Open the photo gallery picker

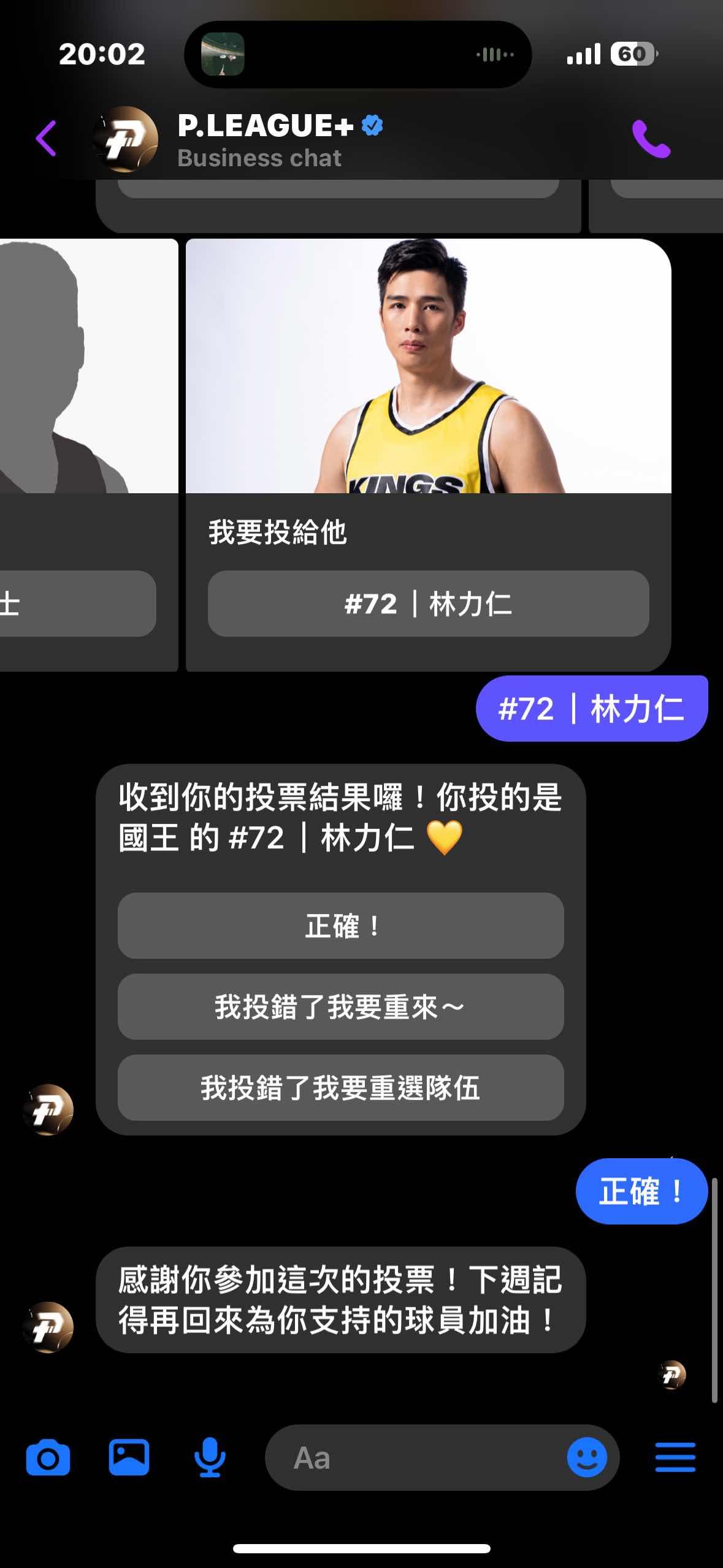coord(129,1458)
